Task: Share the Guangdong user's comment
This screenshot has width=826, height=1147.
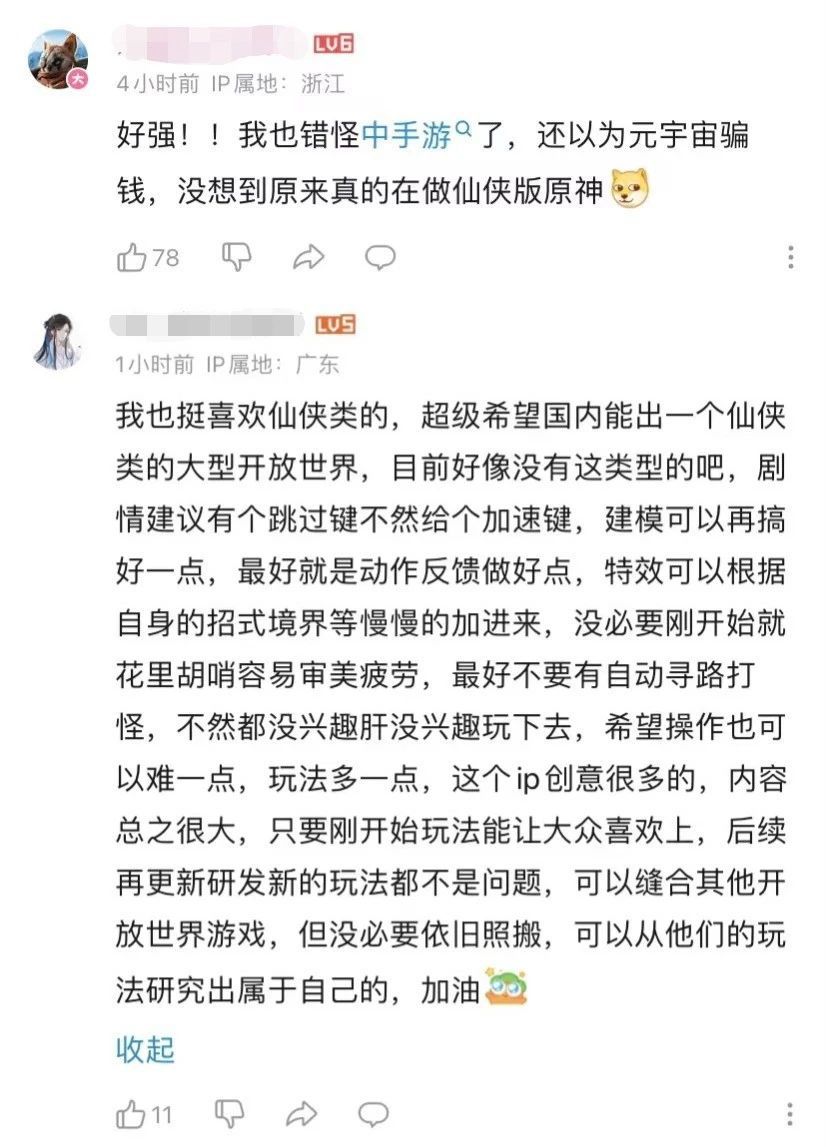Action: 302,1114
